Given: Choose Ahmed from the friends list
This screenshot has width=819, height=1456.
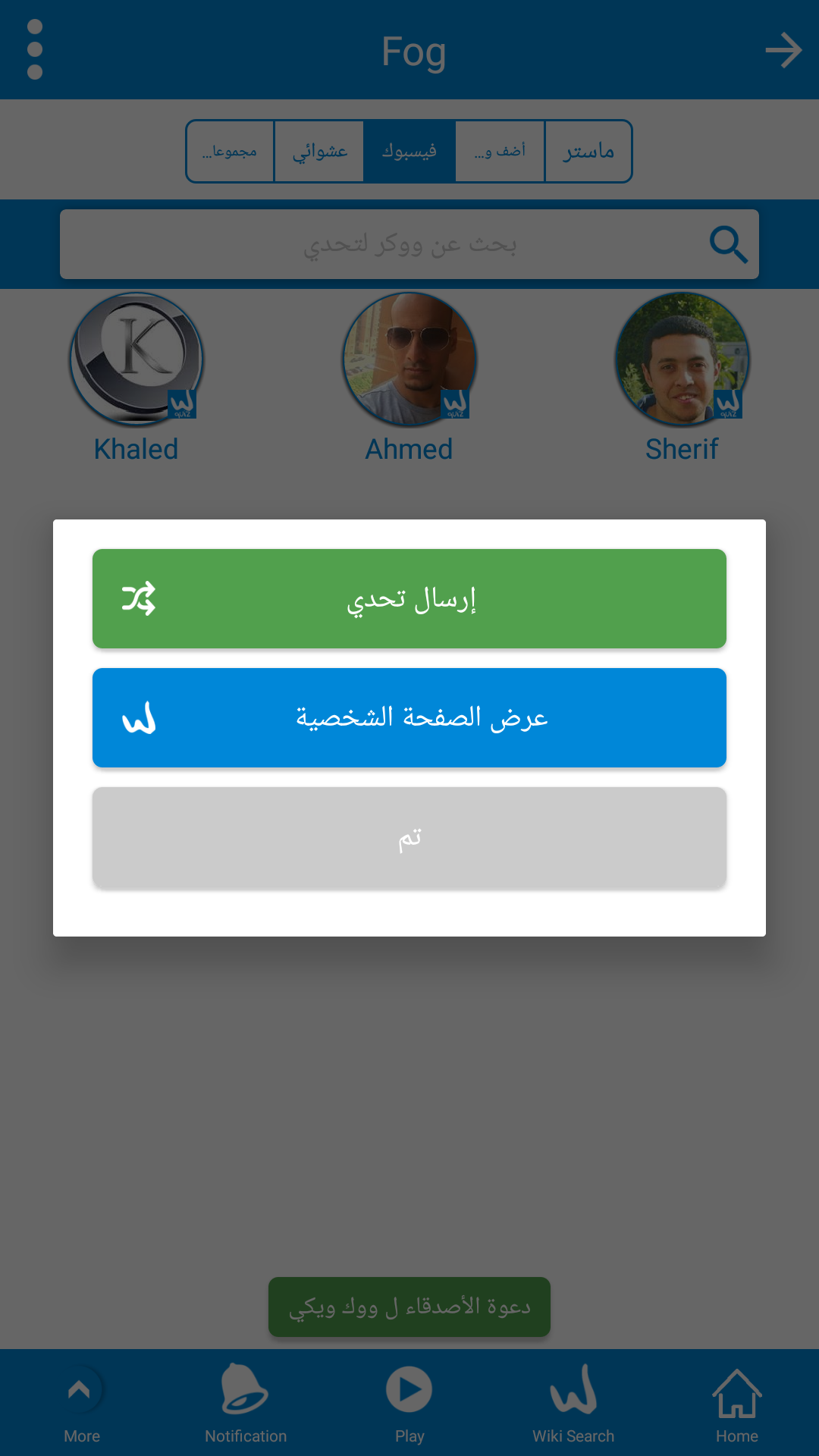Looking at the screenshot, I should click(x=409, y=359).
